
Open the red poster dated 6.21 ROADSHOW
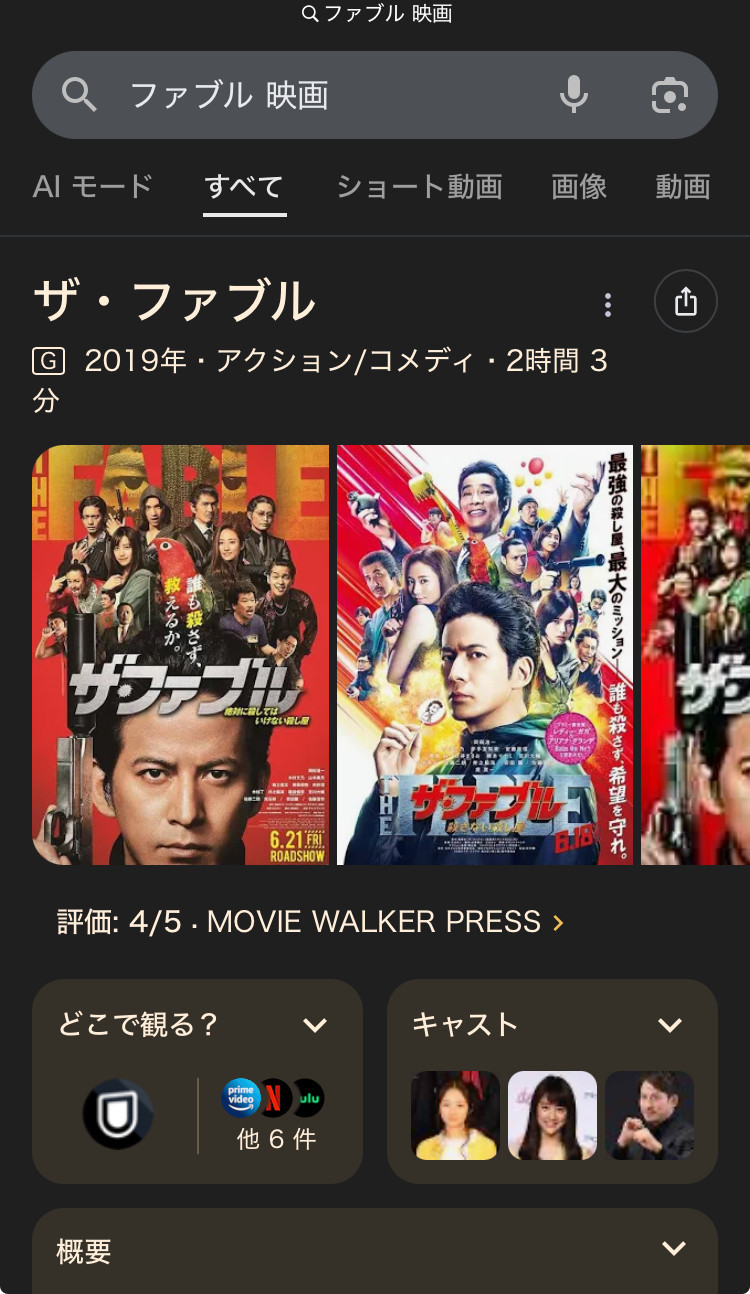180,655
